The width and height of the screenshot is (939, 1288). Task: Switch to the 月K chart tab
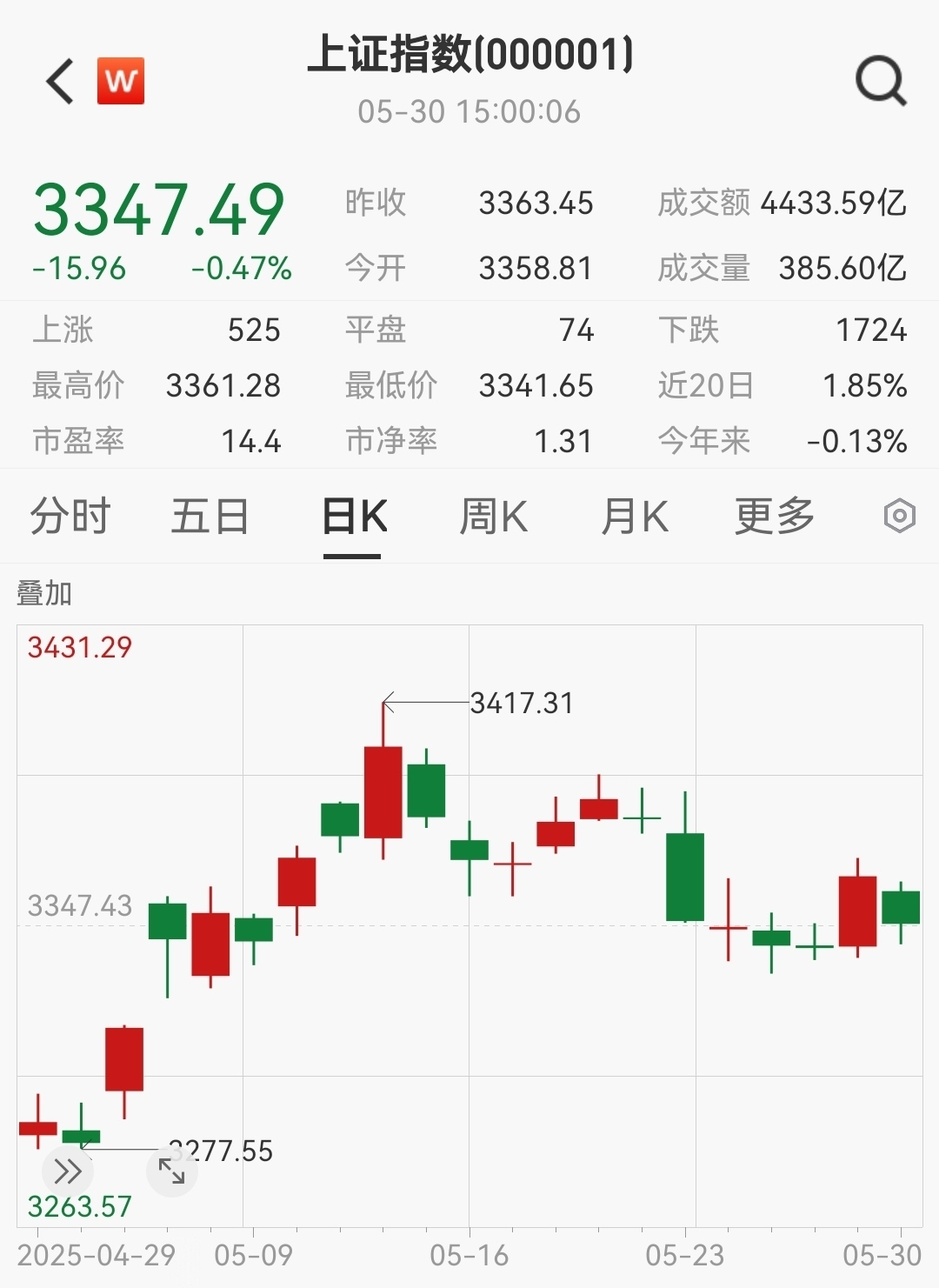(634, 517)
